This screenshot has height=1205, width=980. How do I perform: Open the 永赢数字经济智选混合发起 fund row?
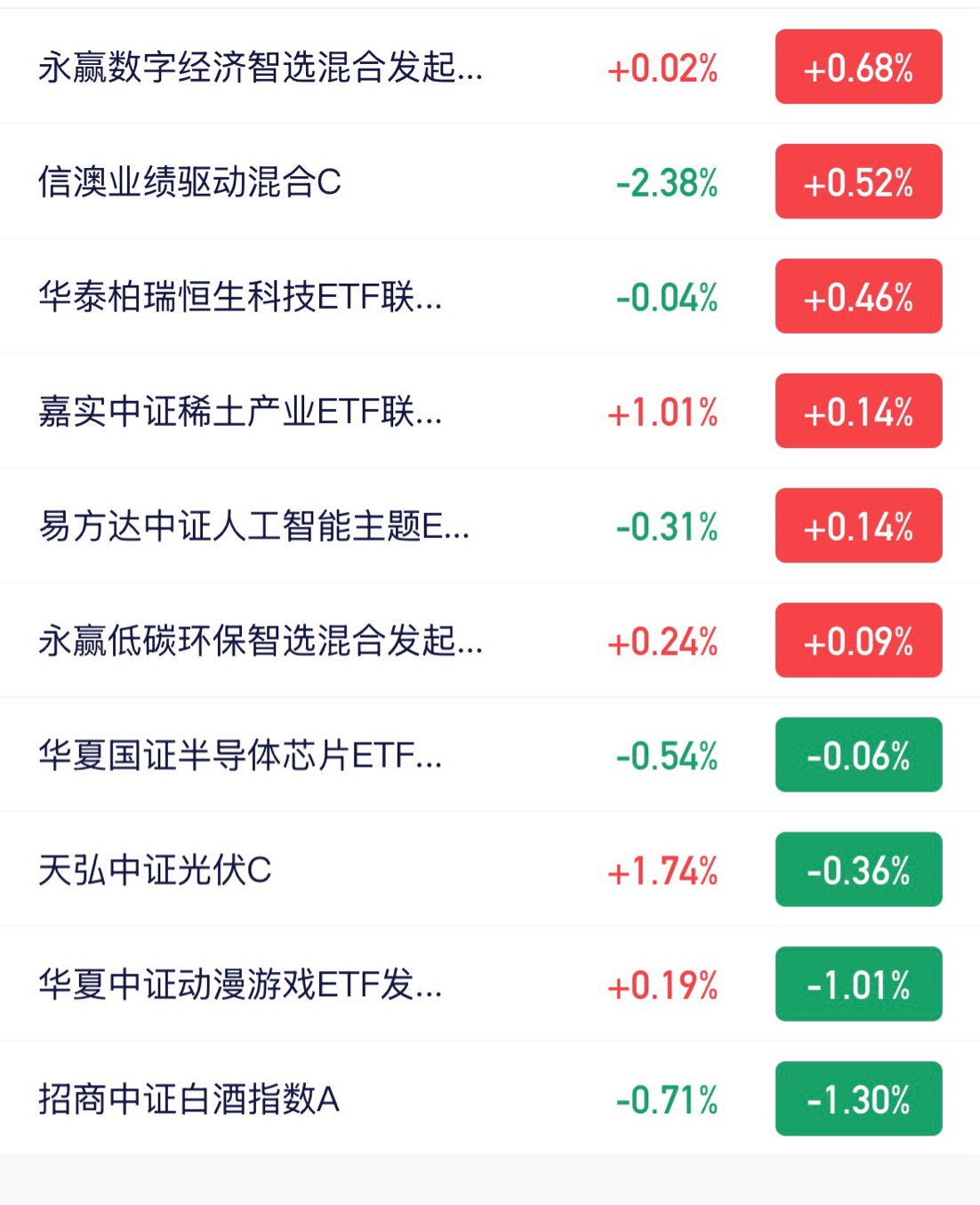[490, 67]
